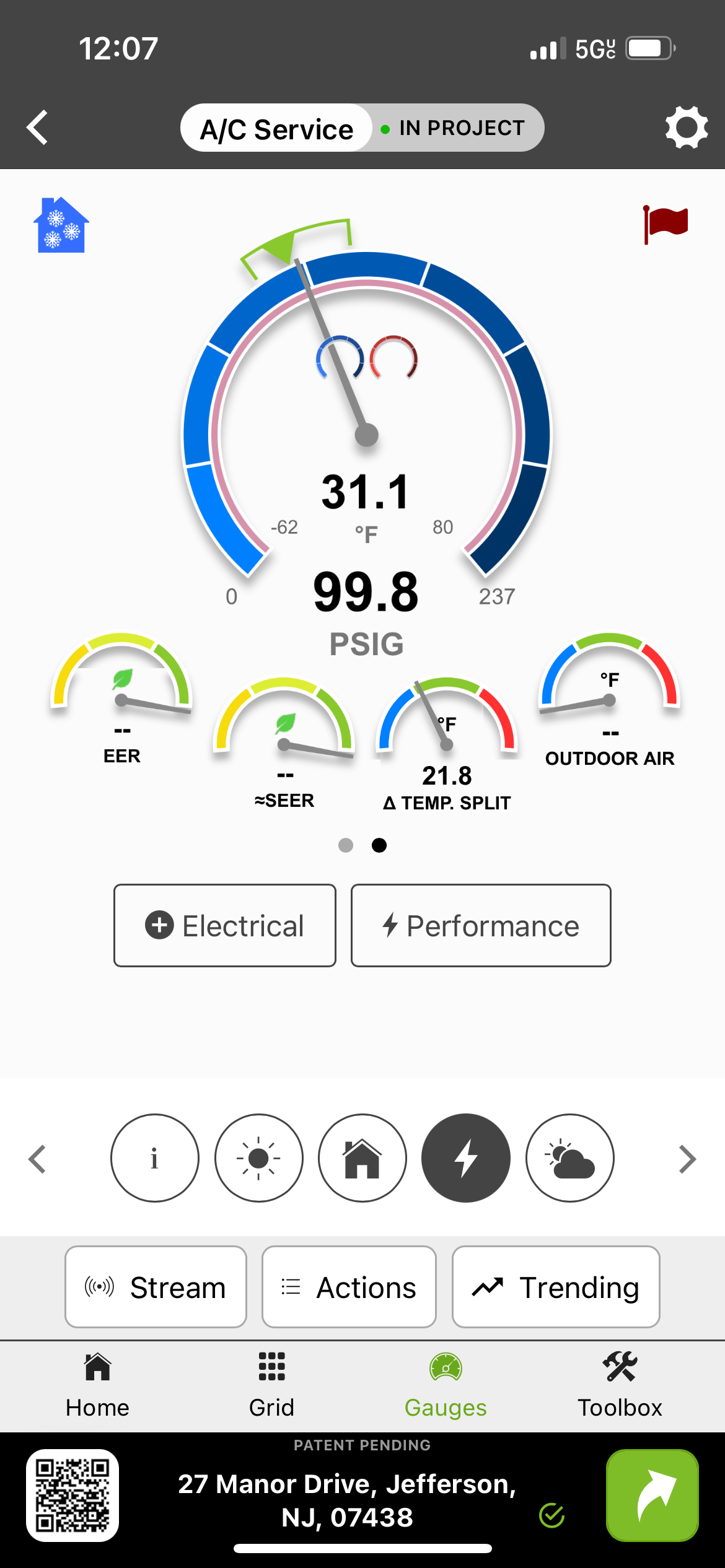Screen dimensions: 725x1568
Task: Tap the red flag icon
Action: pyautogui.click(x=665, y=224)
